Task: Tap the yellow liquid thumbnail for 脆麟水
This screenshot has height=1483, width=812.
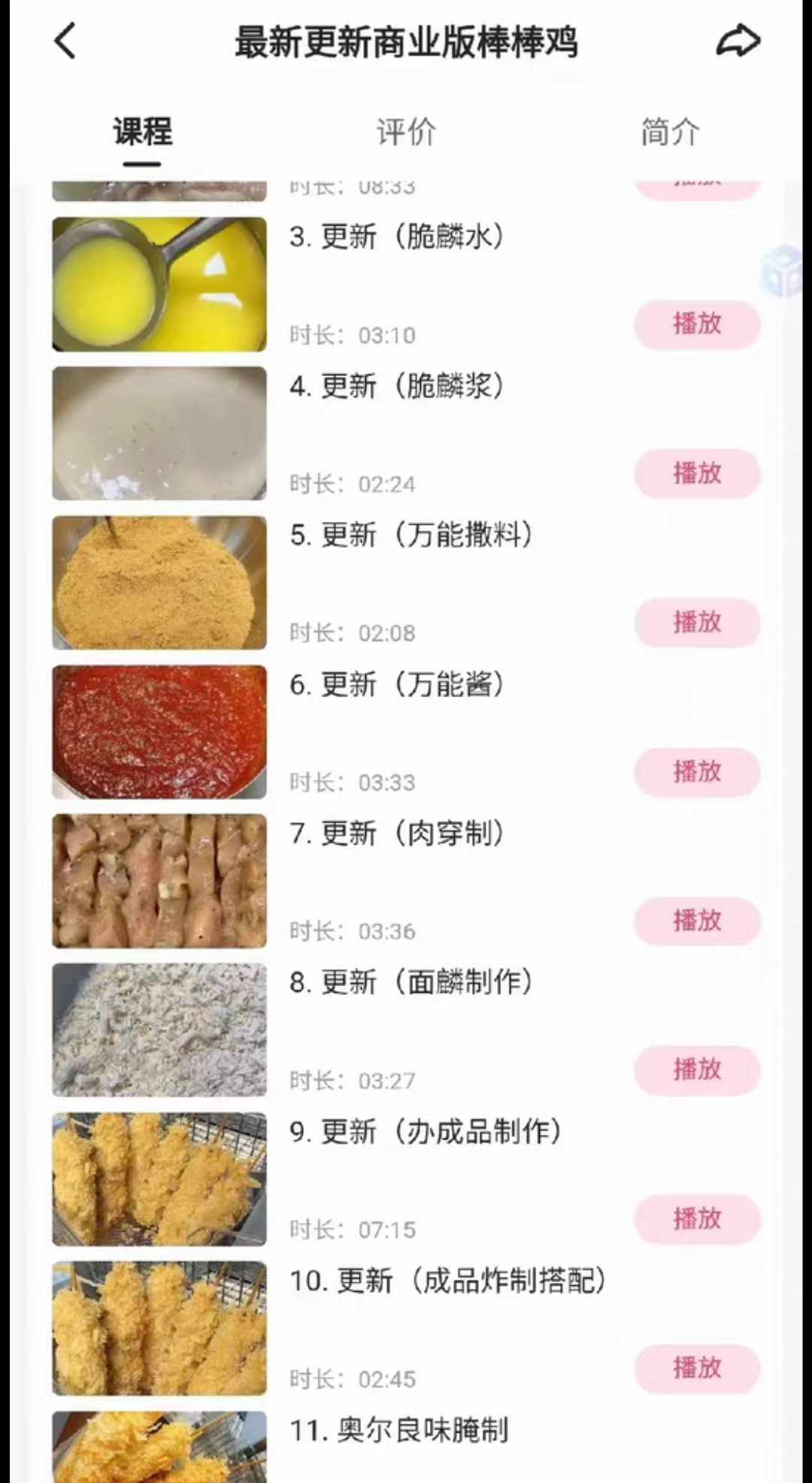Action: (158, 284)
